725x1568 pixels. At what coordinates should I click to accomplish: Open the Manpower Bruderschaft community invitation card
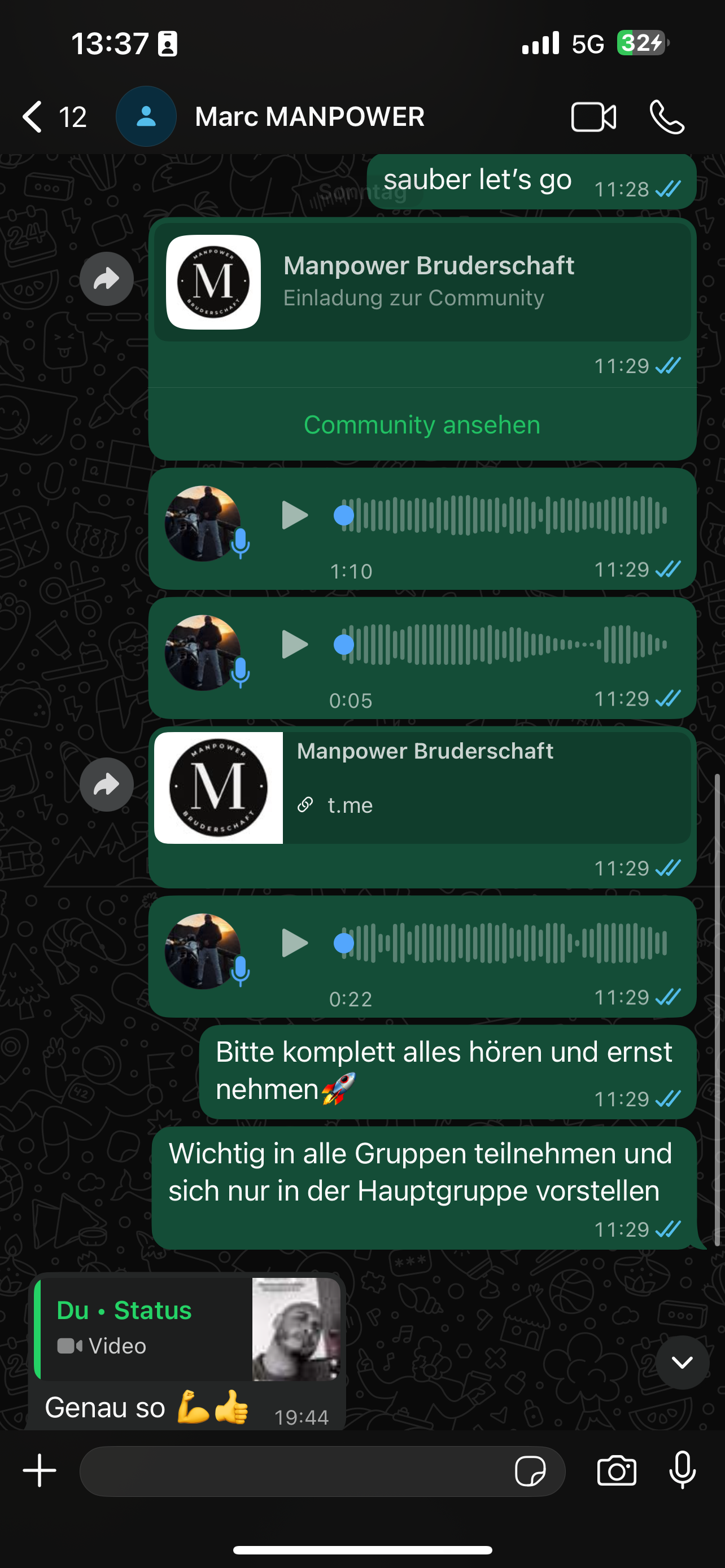422,282
